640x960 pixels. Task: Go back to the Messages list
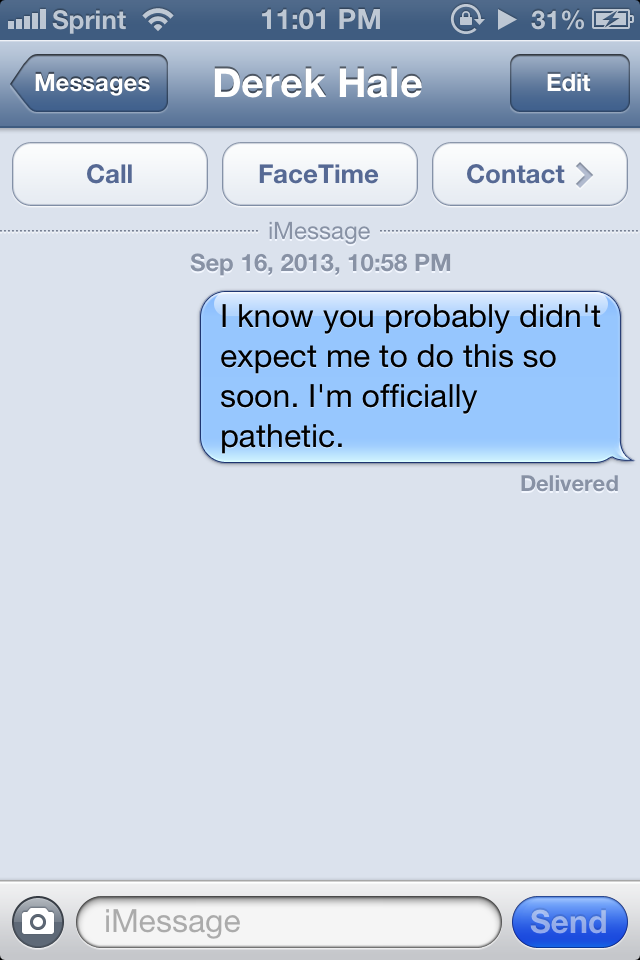[x=90, y=84]
